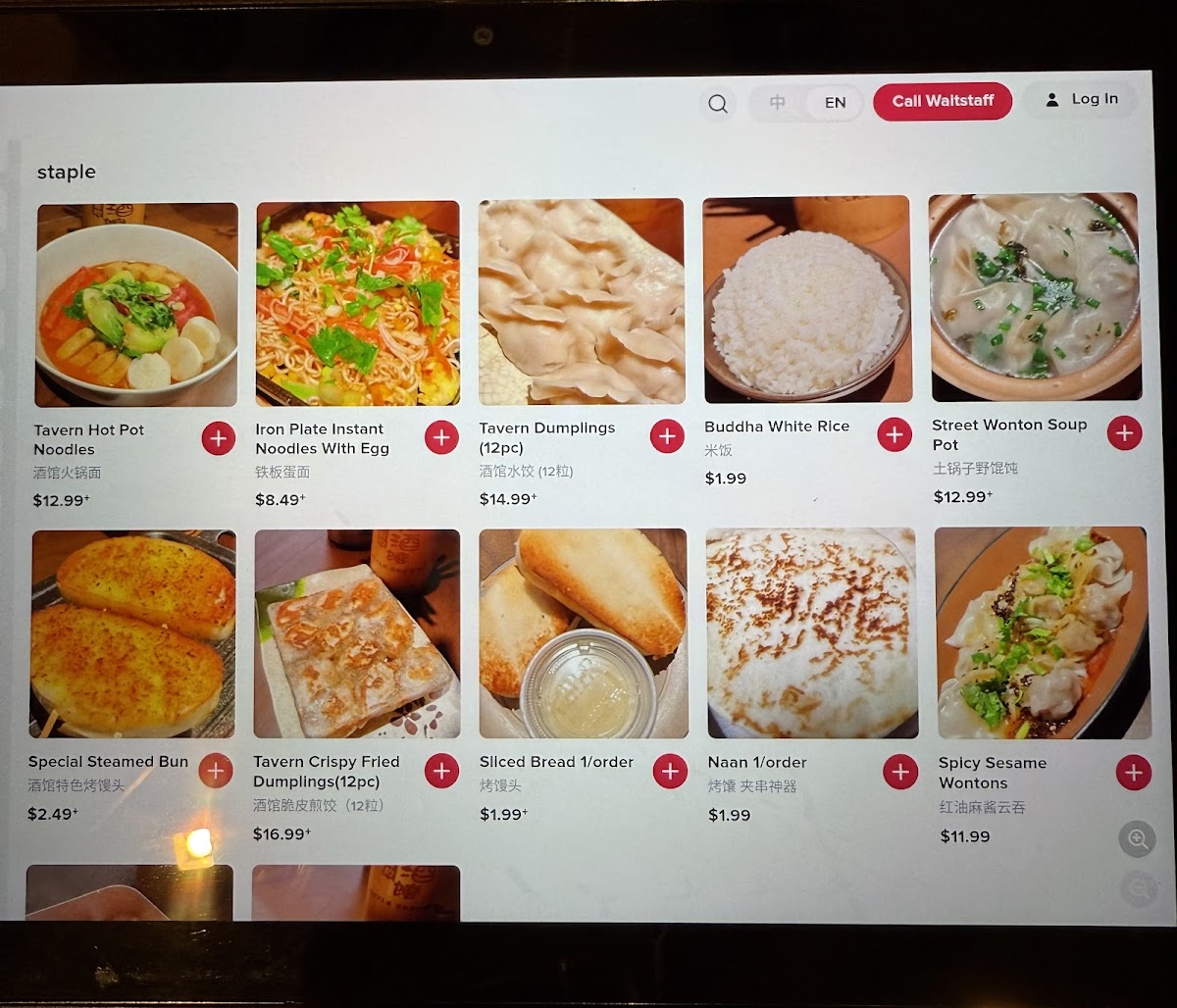Open the Tavern Hot Pot Noodles photo
This screenshot has width=1177, height=1008.
point(136,304)
